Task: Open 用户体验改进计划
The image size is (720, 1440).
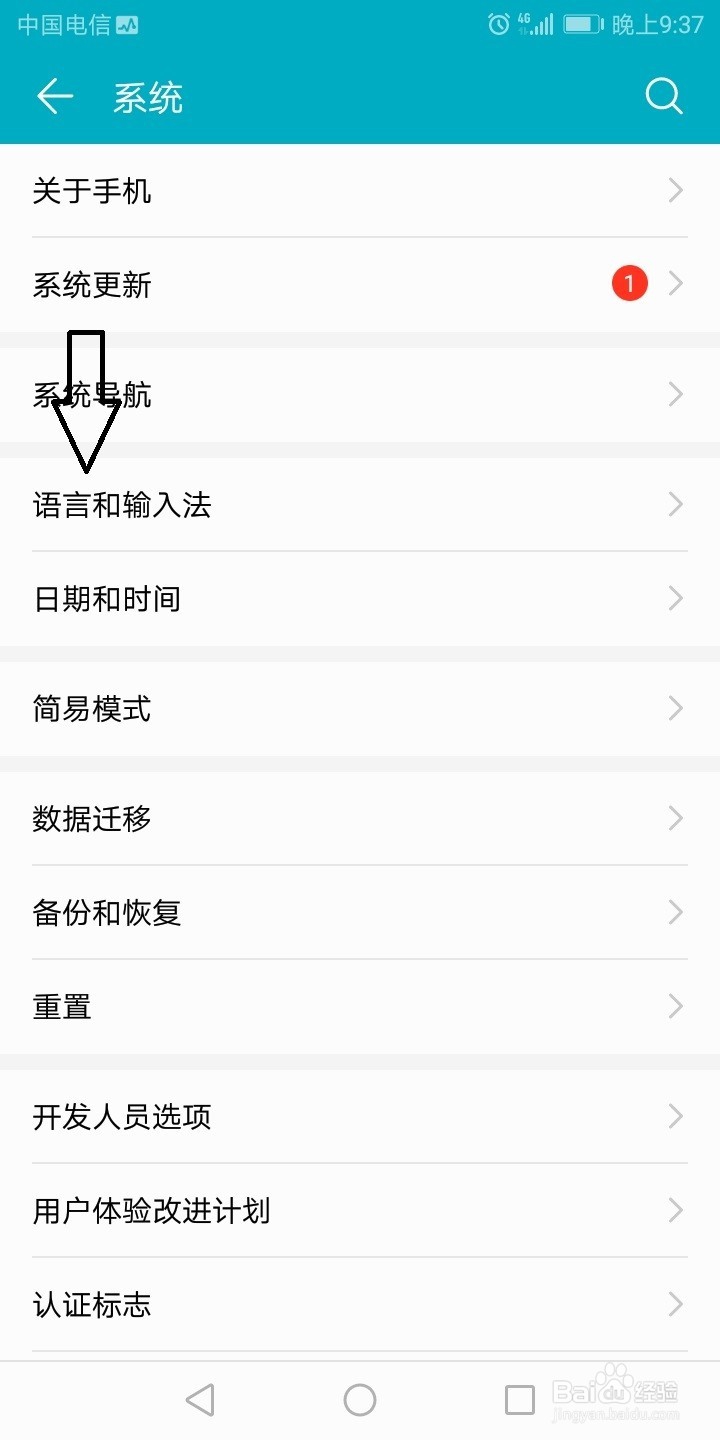Action: (x=360, y=1210)
